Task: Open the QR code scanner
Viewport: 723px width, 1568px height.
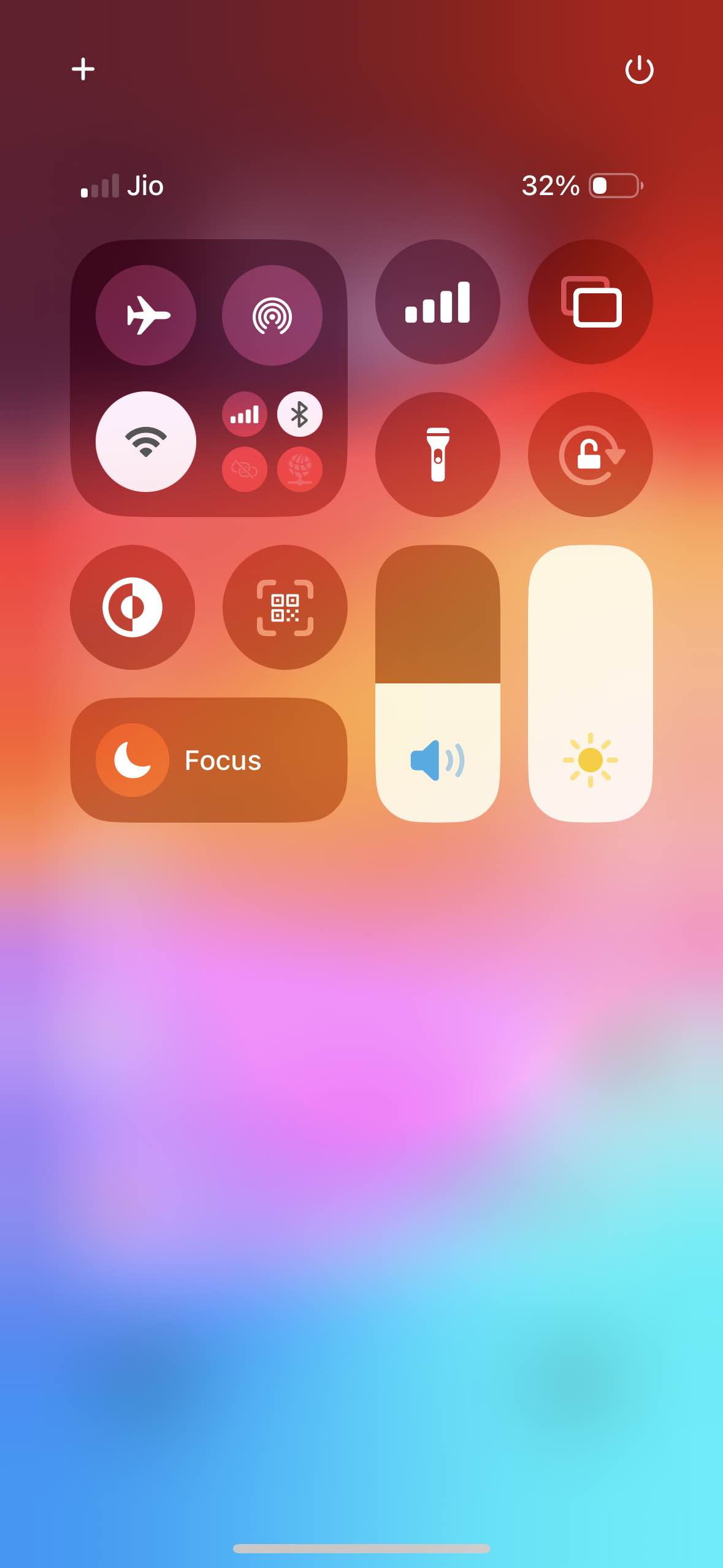Action: click(285, 607)
